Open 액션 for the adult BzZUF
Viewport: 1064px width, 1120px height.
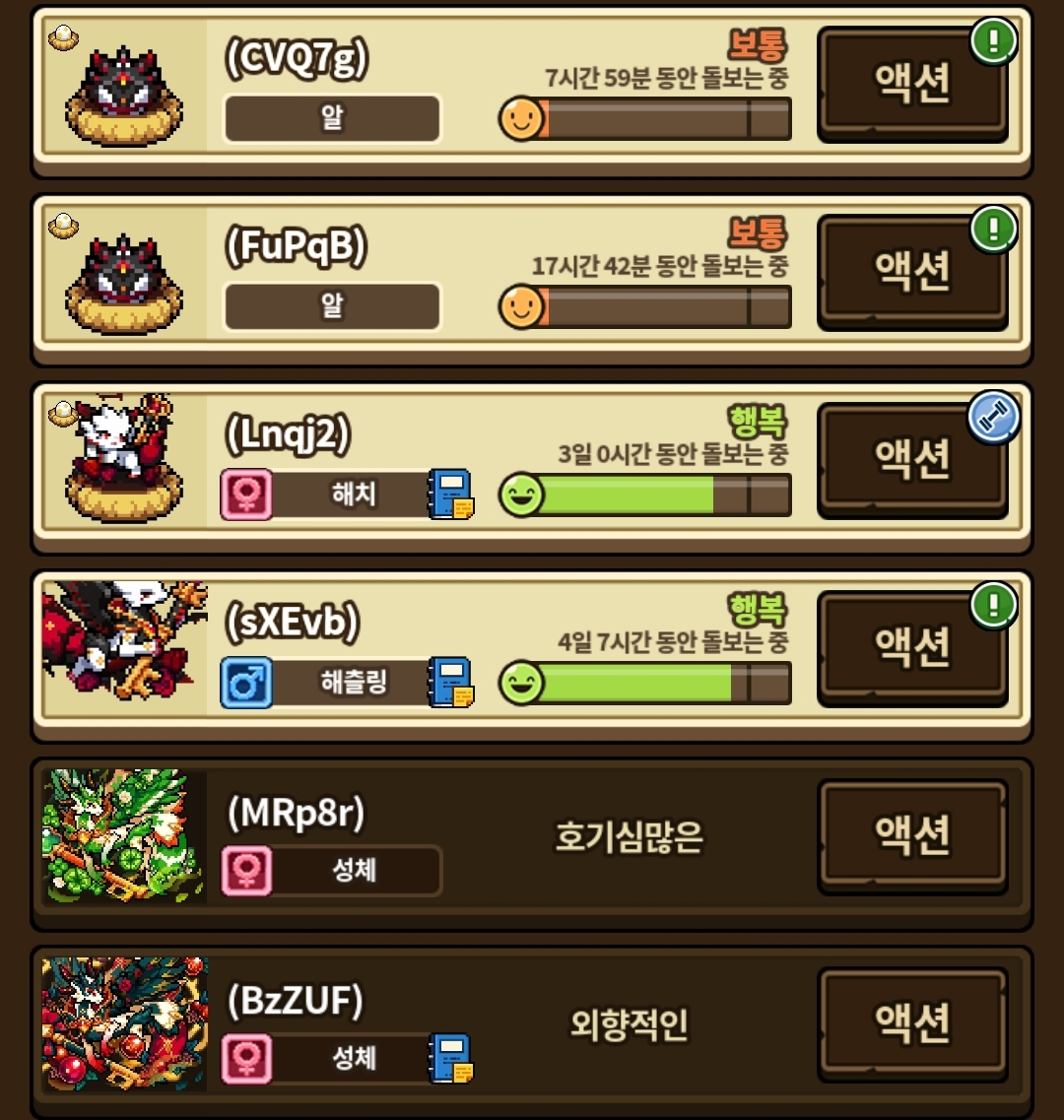click(x=912, y=1024)
